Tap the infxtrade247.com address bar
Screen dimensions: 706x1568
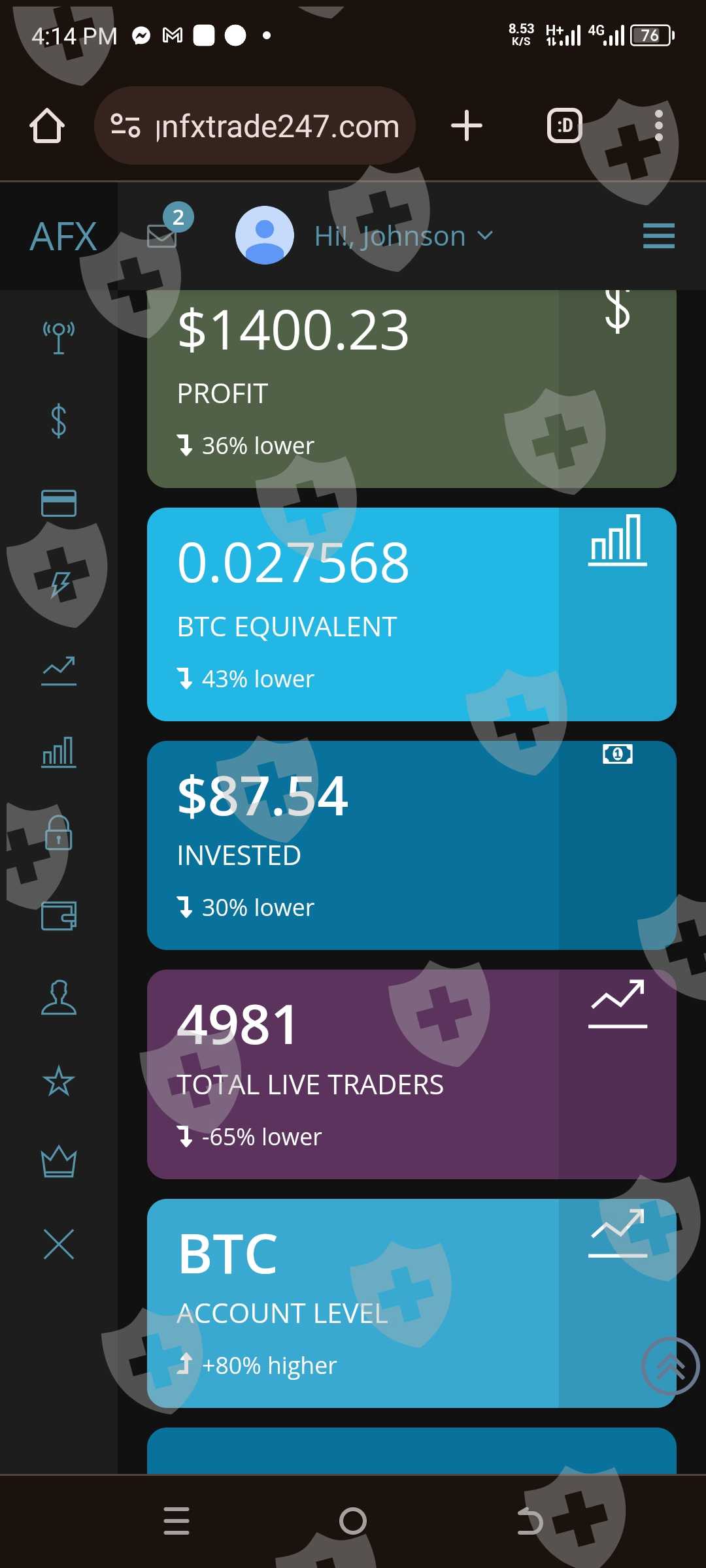[x=255, y=125]
